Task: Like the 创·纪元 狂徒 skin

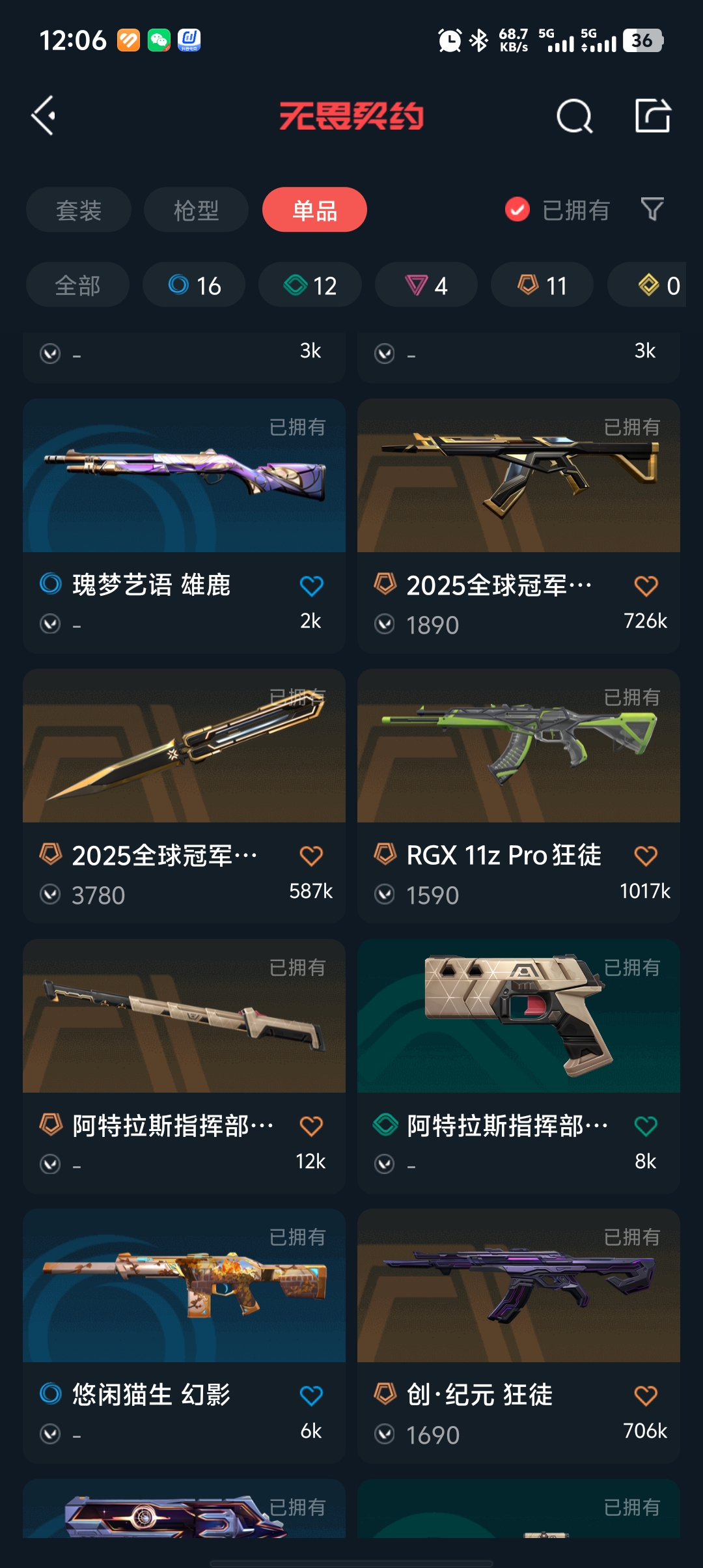Action: click(646, 1395)
